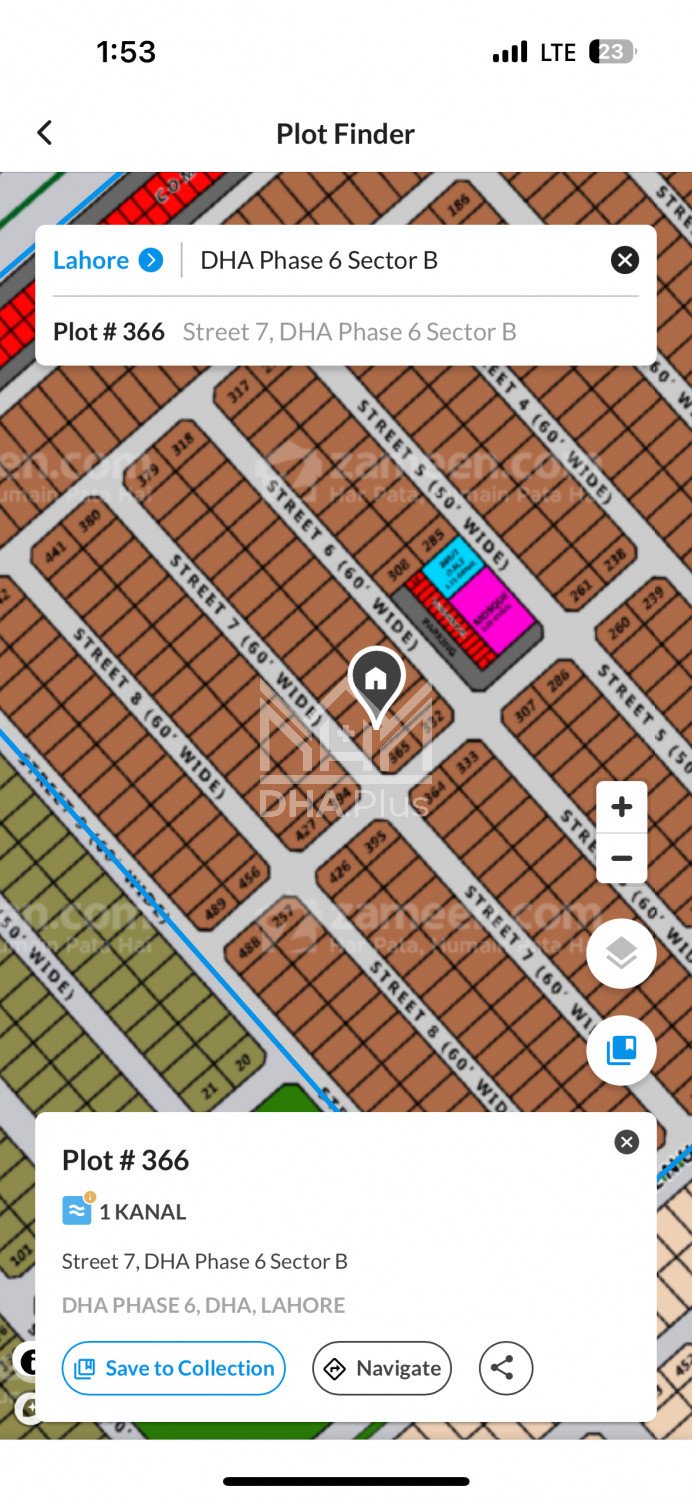
Task: Open saved collections button on map
Action: [x=621, y=1050]
